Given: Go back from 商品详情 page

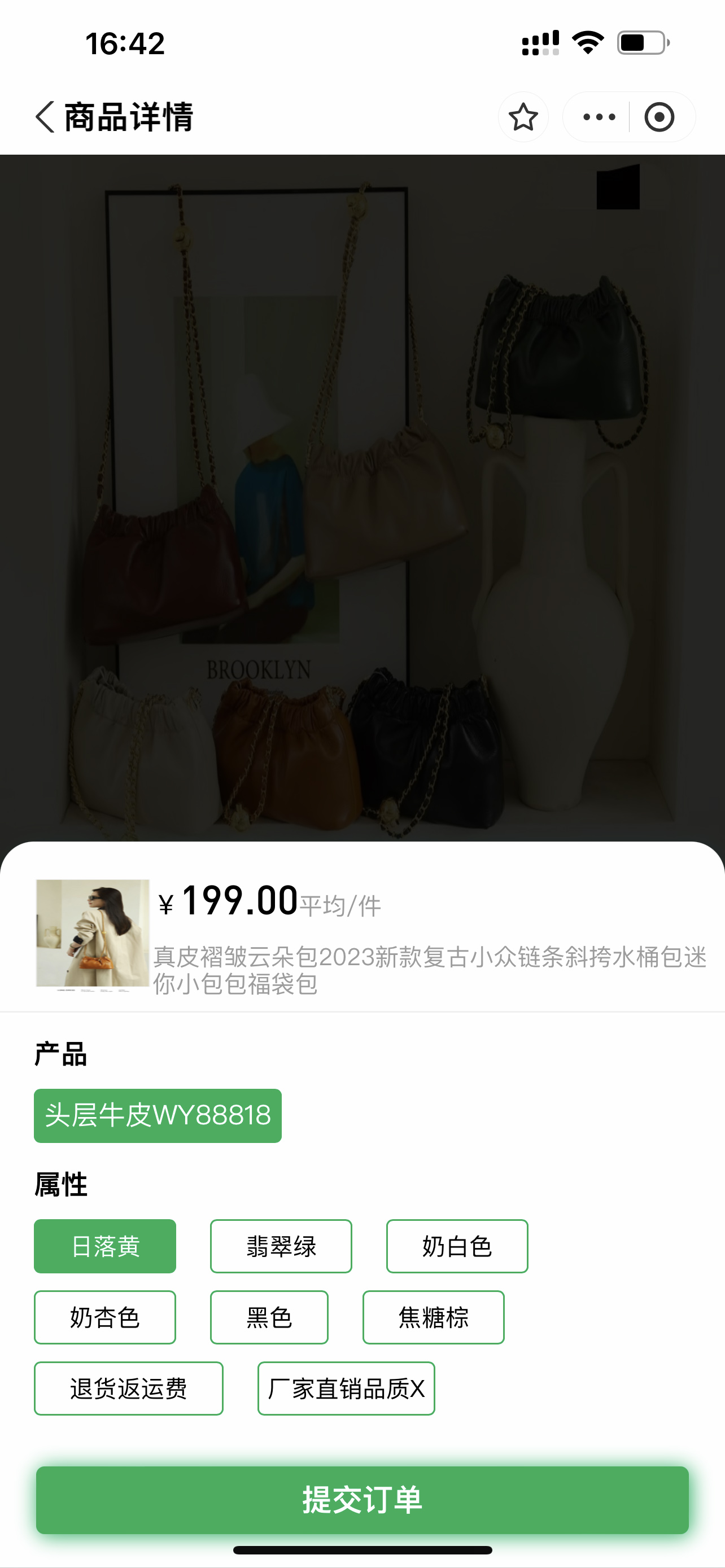Looking at the screenshot, I should [45, 117].
